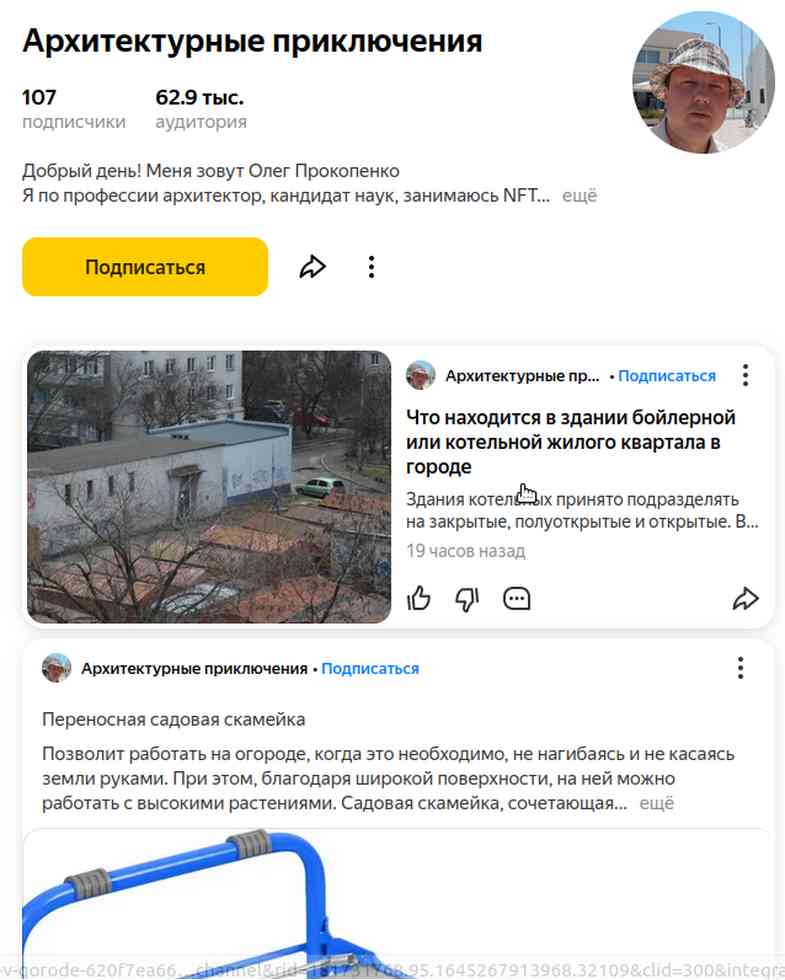Open the garden bench post's options menu
The width and height of the screenshot is (785, 980).
tap(740, 668)
